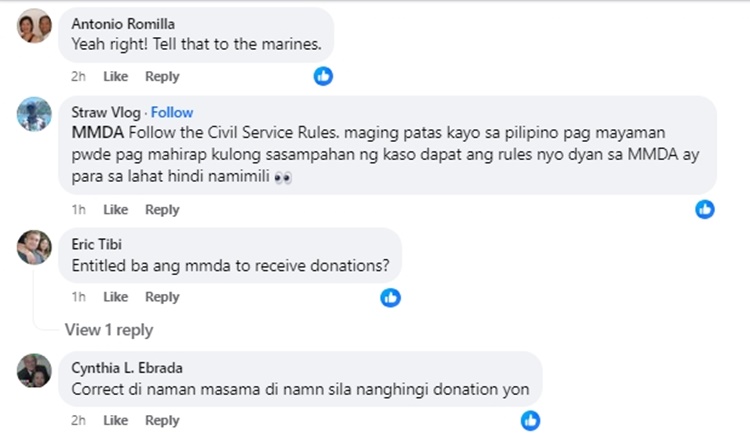Reply to Eric Tibi's comment
Viewport: 750px width, 436px height.
pyautogui.click(x=162, y=297)
